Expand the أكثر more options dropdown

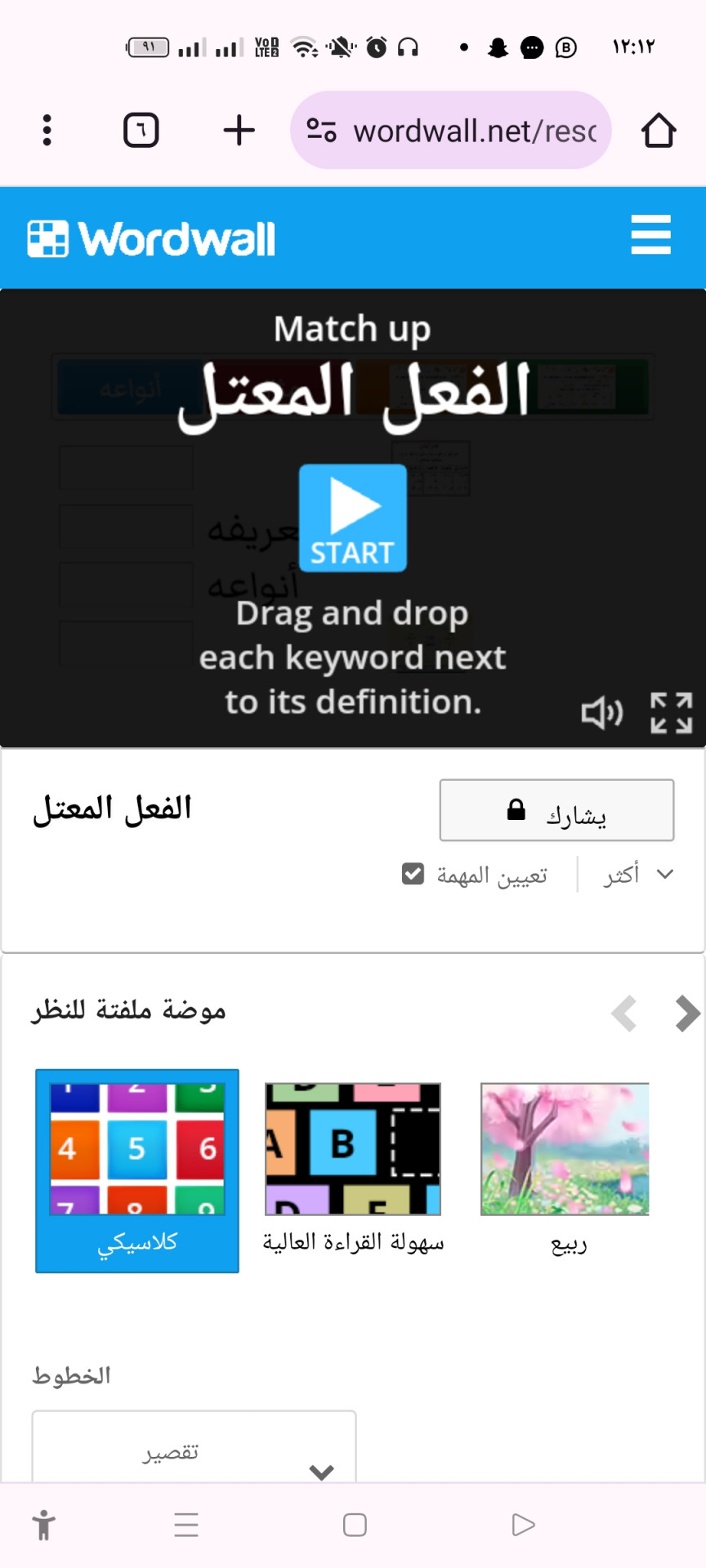pyautogui.click(x=638, y=875)
